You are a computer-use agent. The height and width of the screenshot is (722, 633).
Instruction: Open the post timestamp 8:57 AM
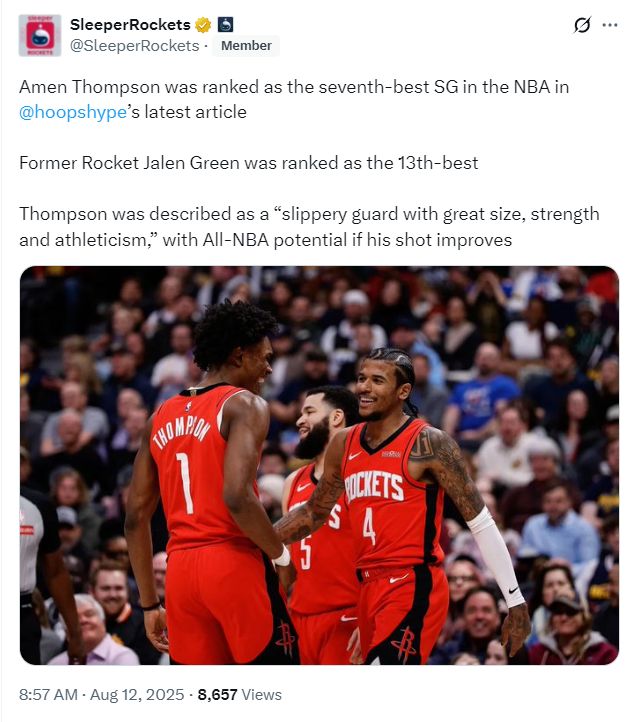[46, 694]
